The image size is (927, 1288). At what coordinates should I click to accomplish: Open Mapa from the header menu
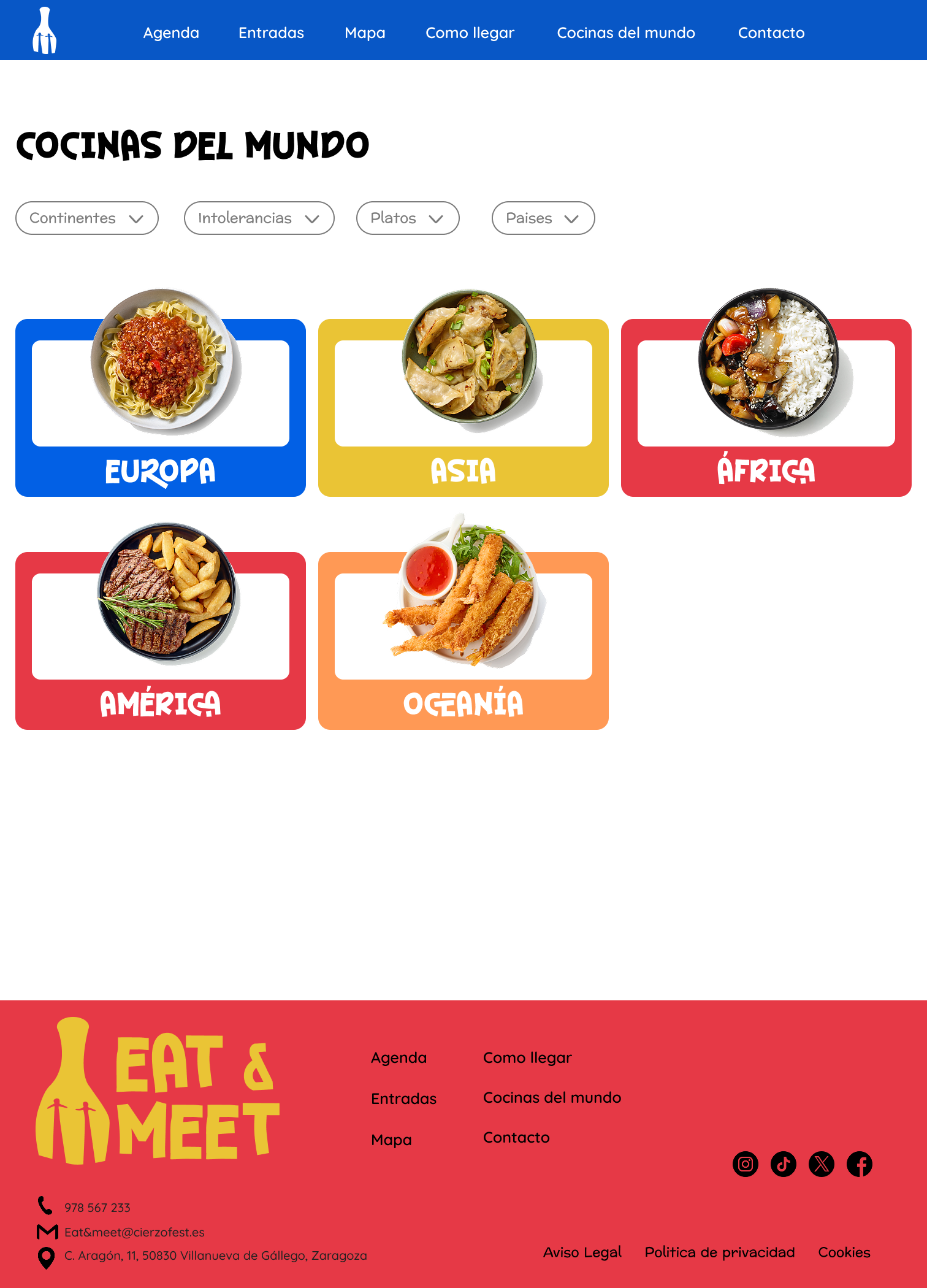365,33
